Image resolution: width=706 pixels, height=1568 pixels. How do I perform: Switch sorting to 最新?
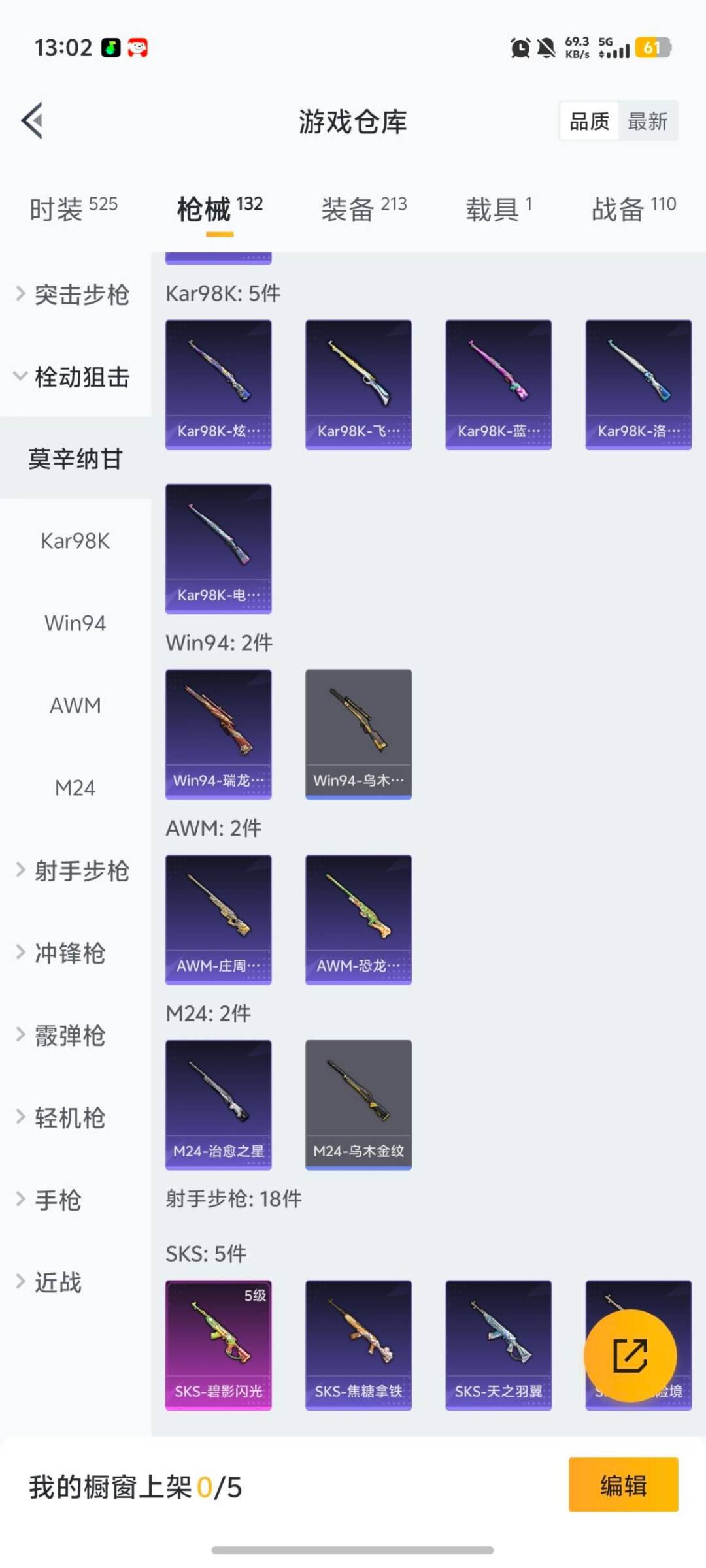click(648, 120)
